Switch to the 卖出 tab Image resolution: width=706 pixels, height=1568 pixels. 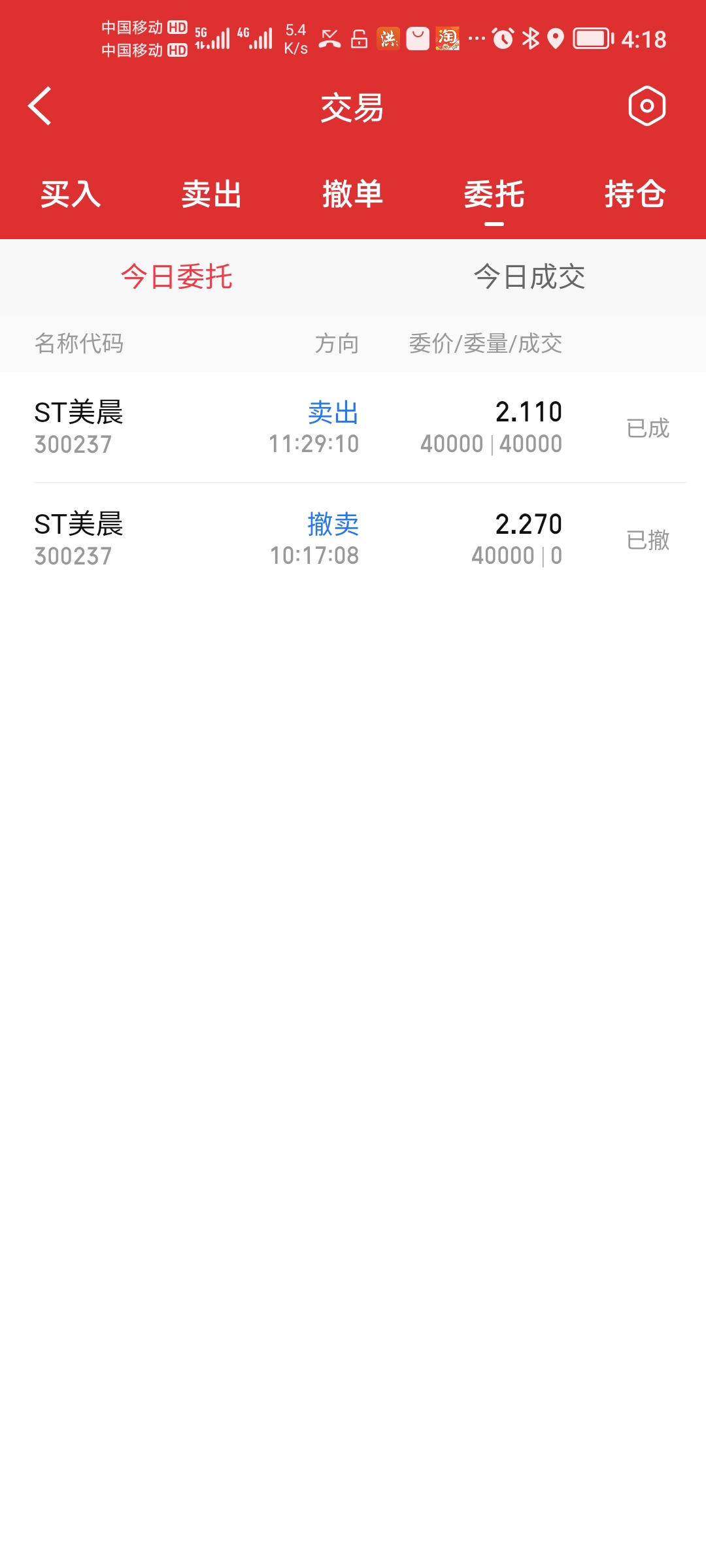tap(212, 194)
